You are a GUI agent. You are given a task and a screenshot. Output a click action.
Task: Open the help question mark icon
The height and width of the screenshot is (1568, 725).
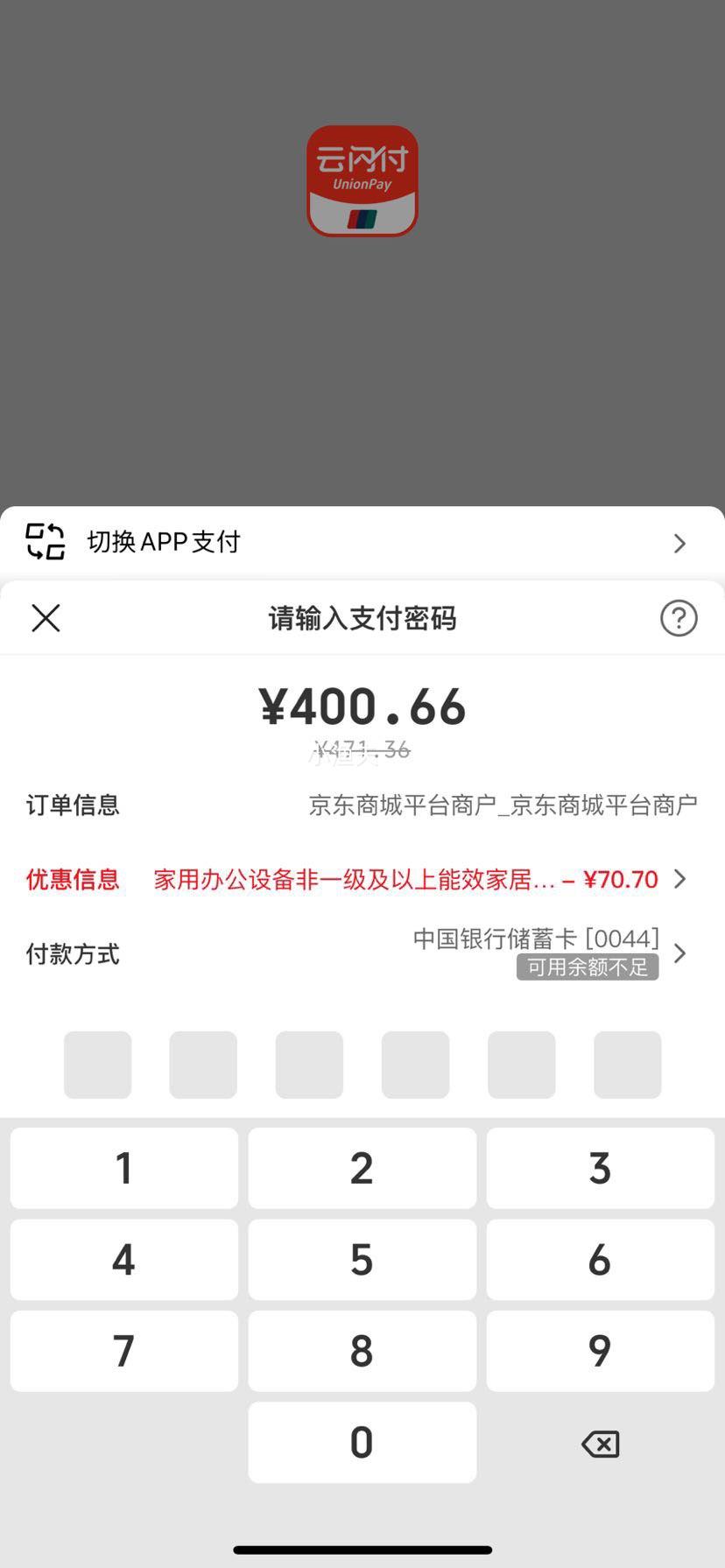[679, 618]
